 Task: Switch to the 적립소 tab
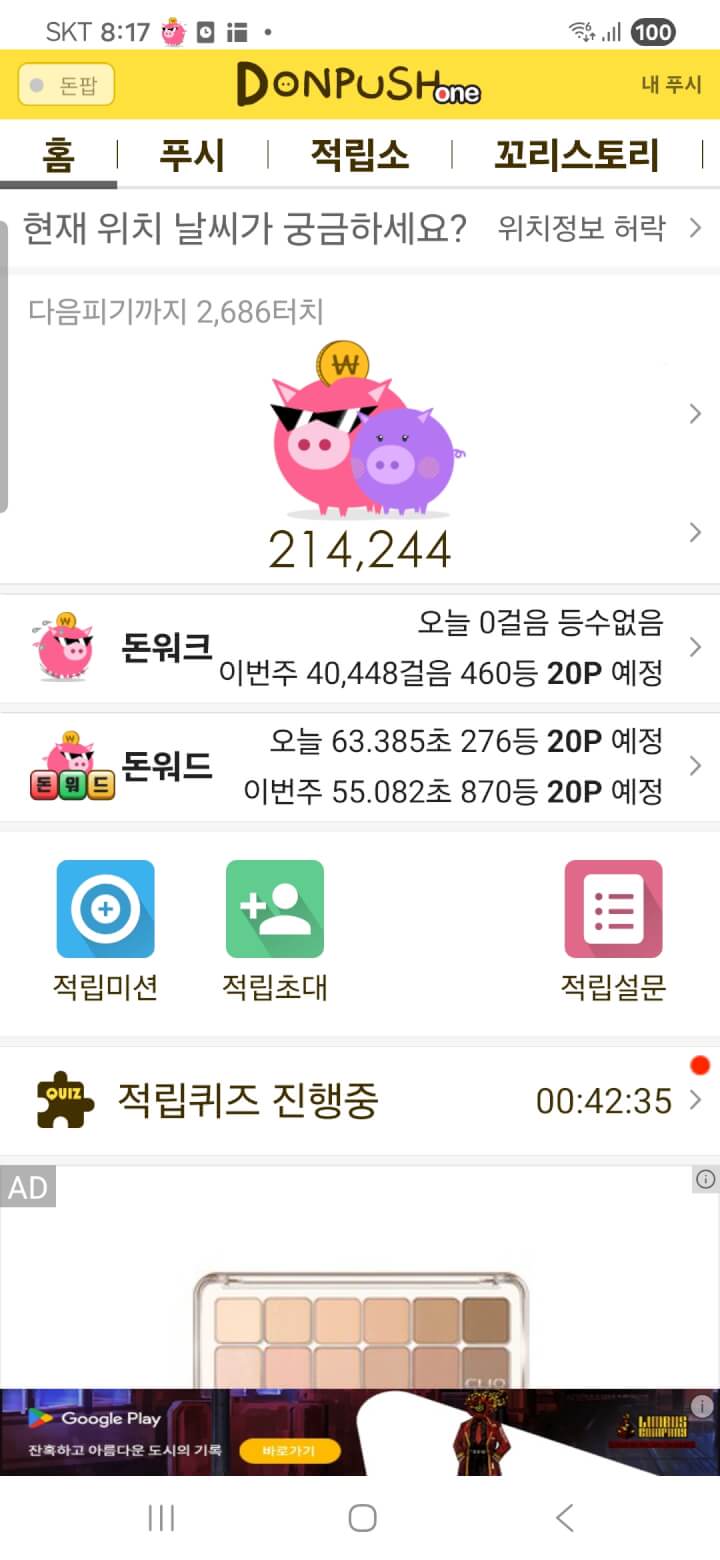(359, 156)
